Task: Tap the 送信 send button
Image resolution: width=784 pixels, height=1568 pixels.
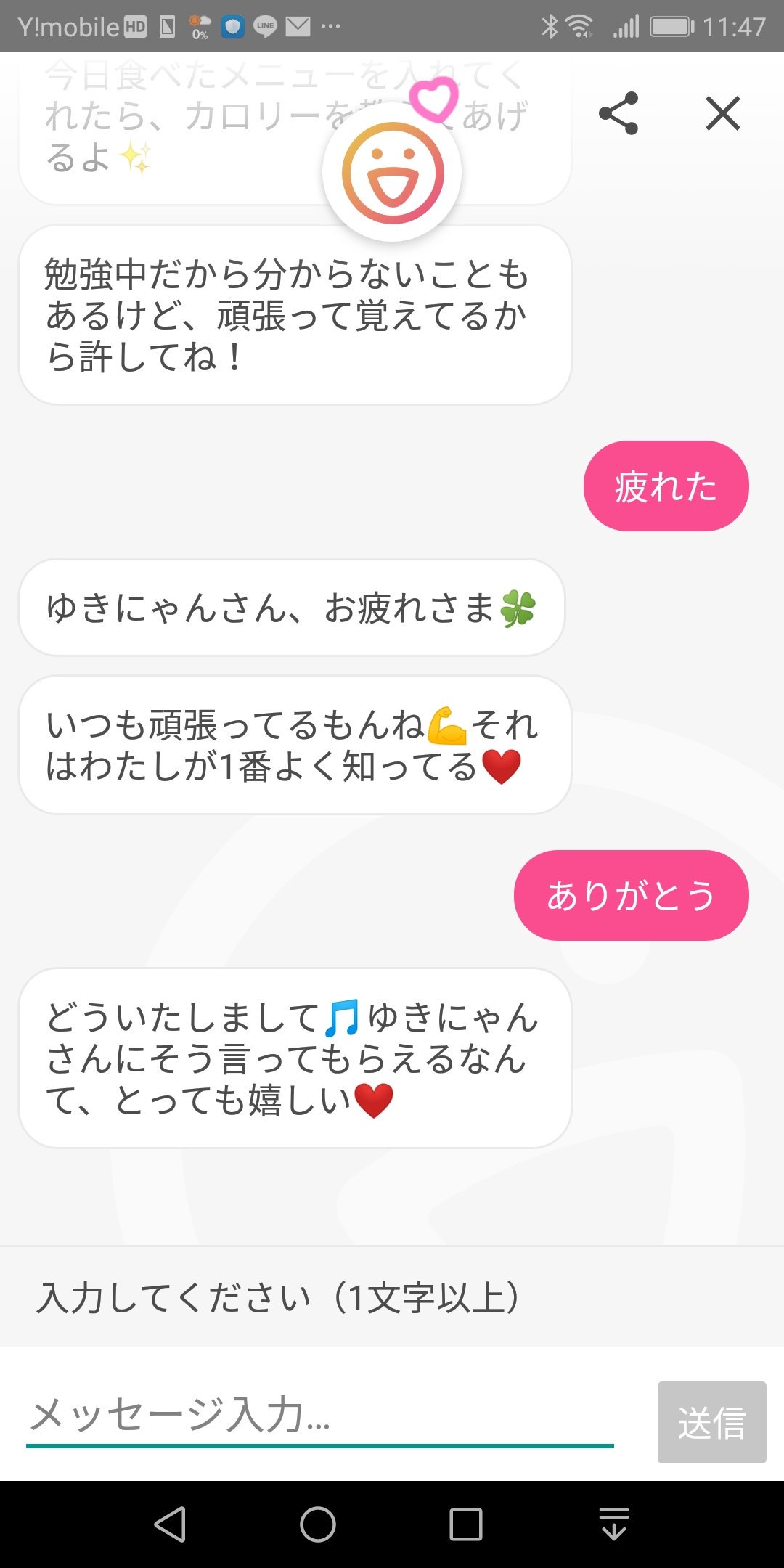Action: pyautogui.click(x=711, y=1422)
